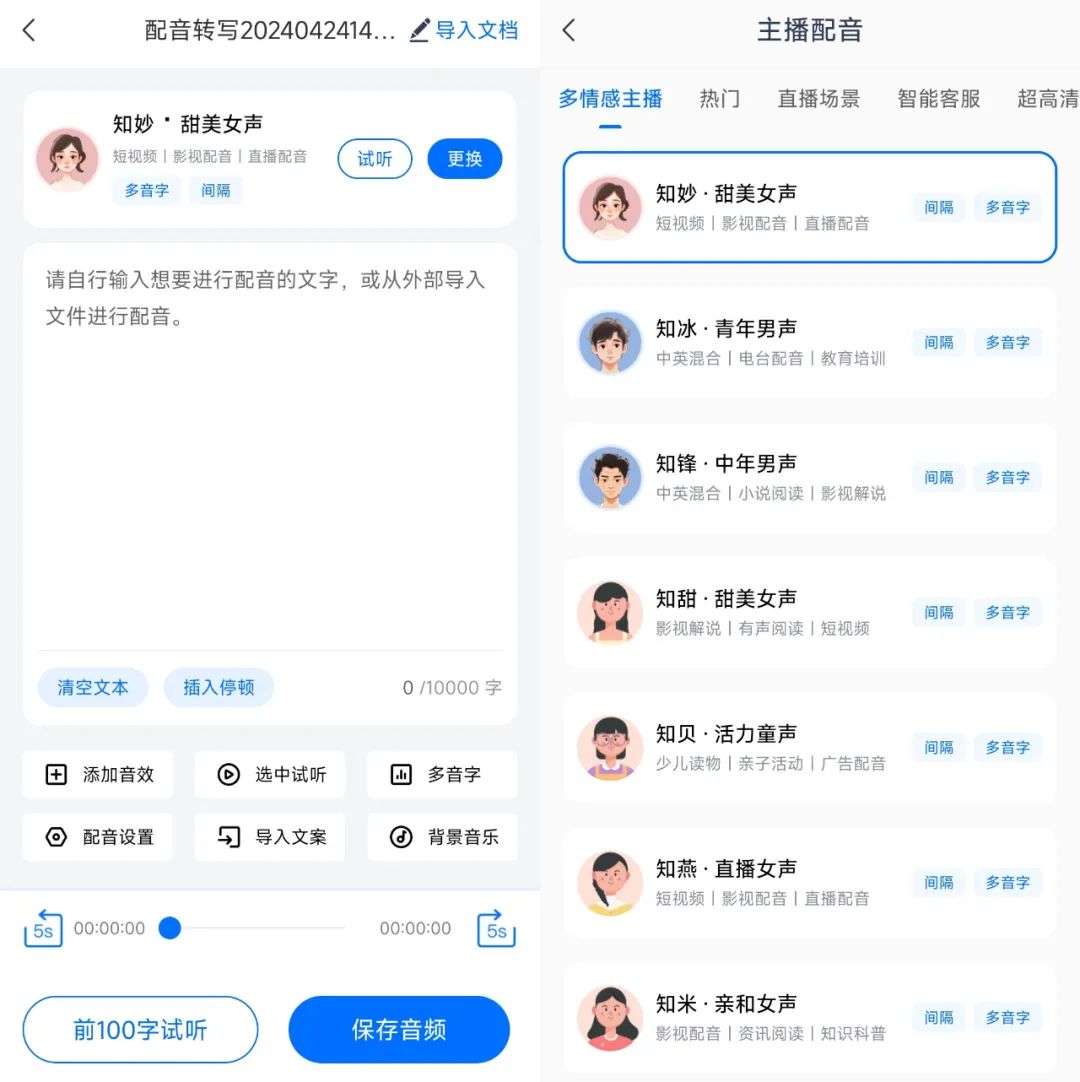Tap 导入文案 to import copy

tap(270, 837)
